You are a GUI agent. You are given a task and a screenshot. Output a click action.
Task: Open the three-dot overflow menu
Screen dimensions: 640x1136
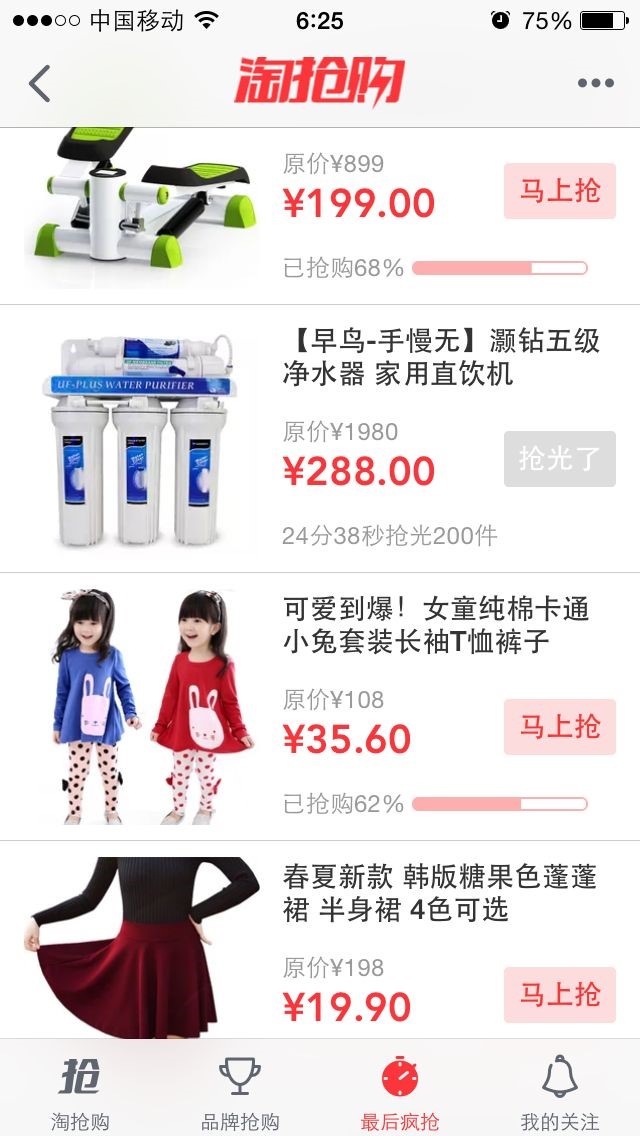coord(595,83)
